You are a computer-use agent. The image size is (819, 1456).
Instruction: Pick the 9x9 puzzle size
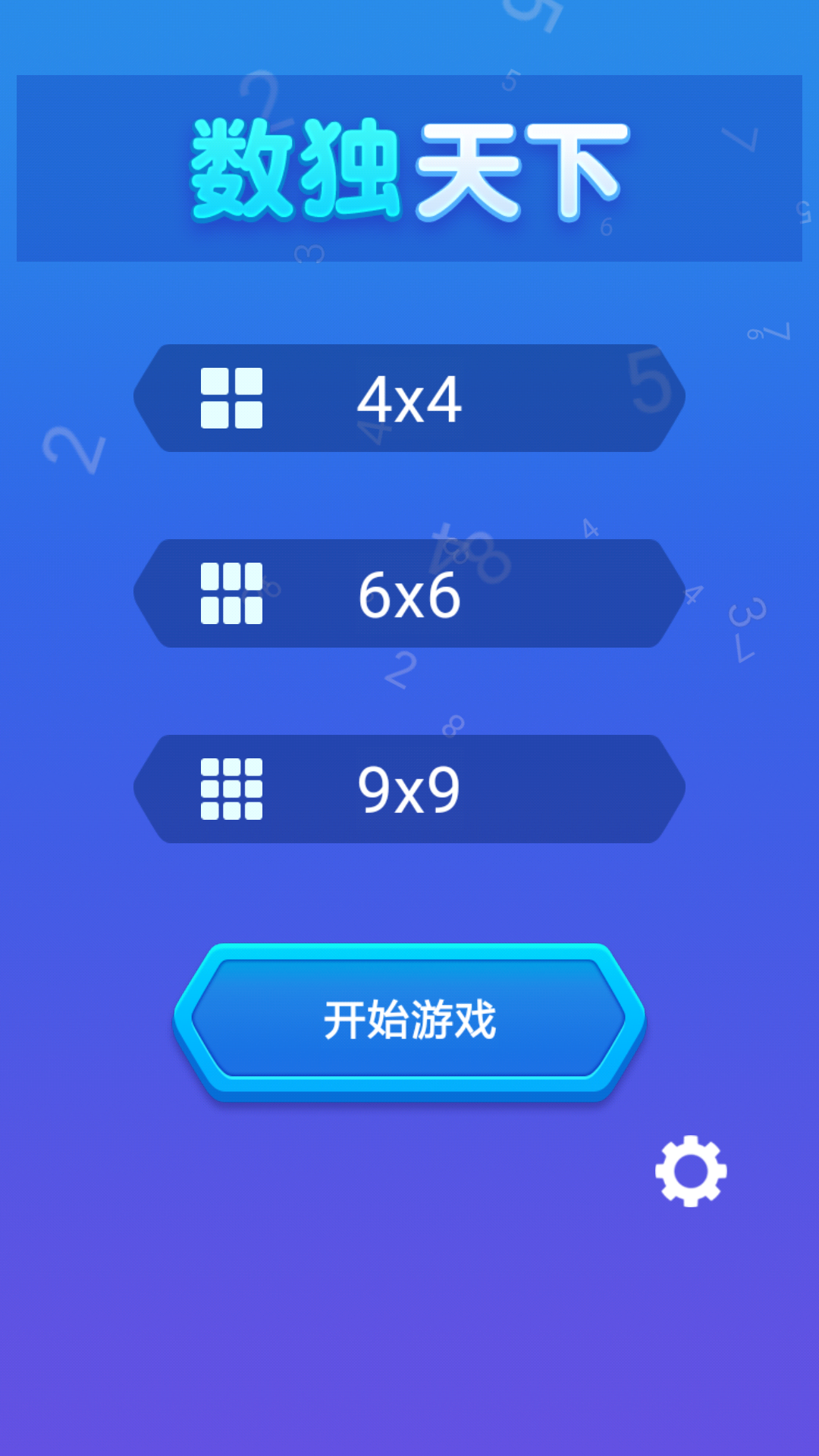click(409, 789)
